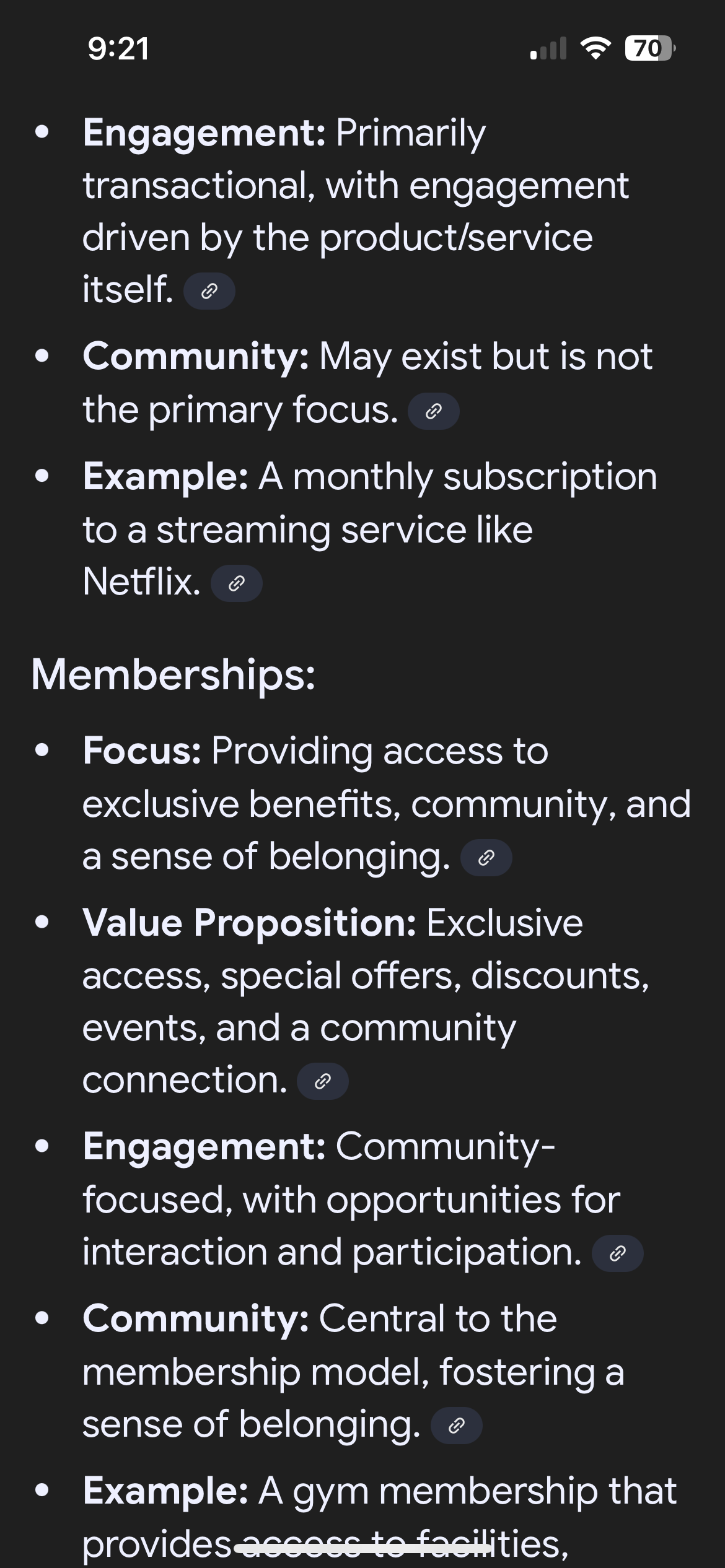Open source link after 'not the primary focus'

(434, 411)
